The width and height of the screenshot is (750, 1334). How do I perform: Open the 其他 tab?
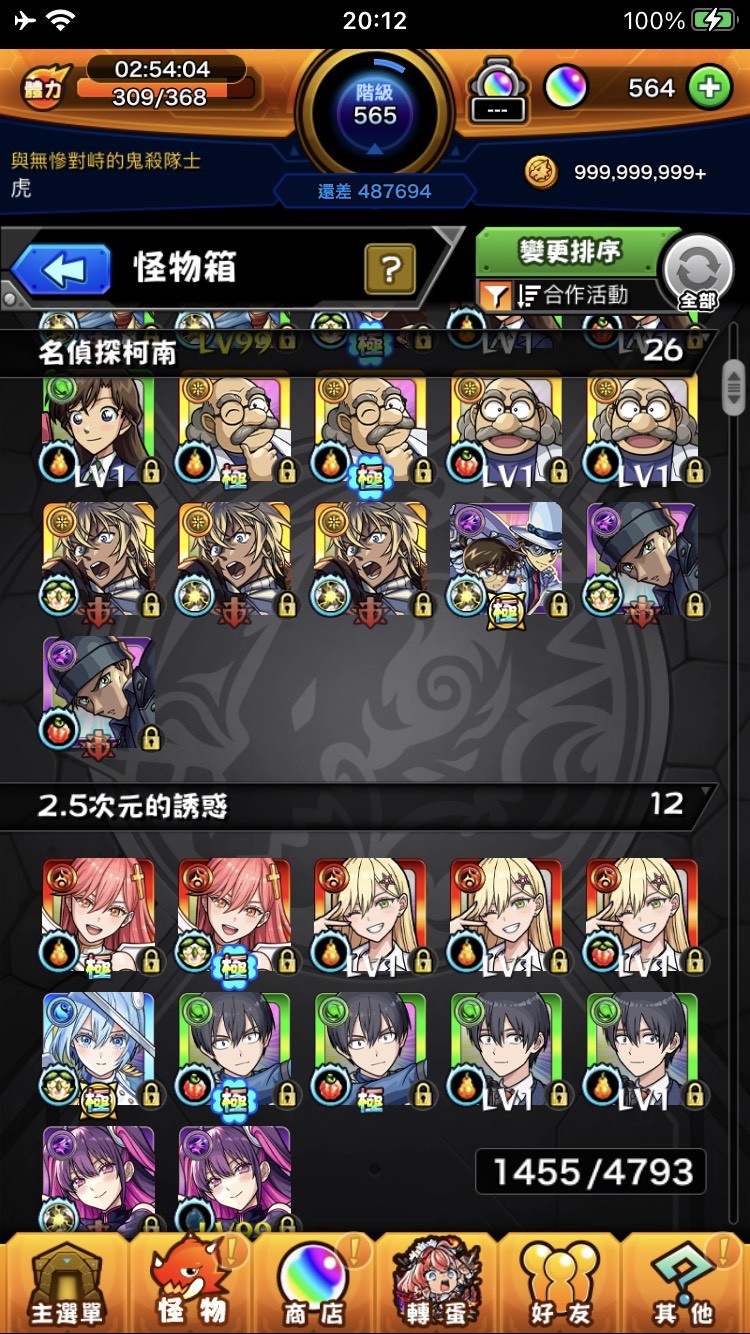(x=685, y=1285)
